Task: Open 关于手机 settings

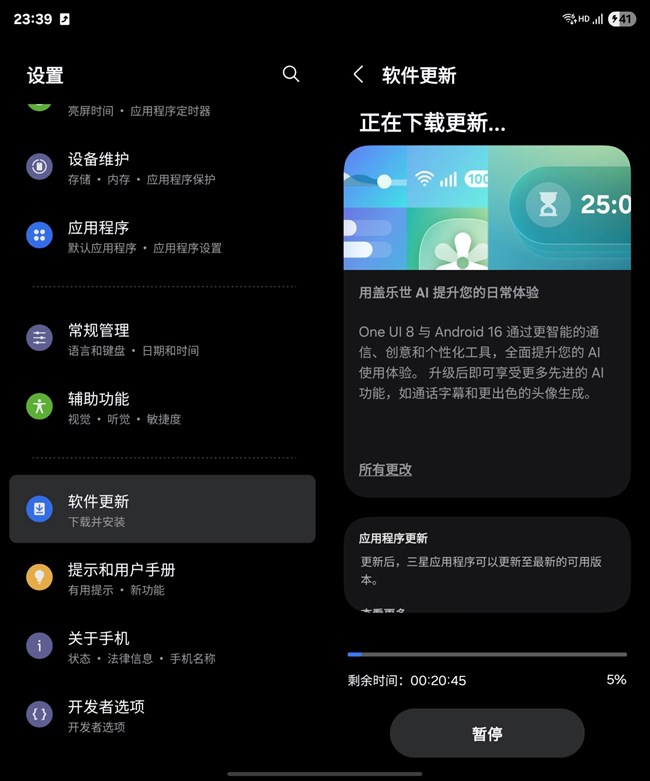Action: point(162,646)
